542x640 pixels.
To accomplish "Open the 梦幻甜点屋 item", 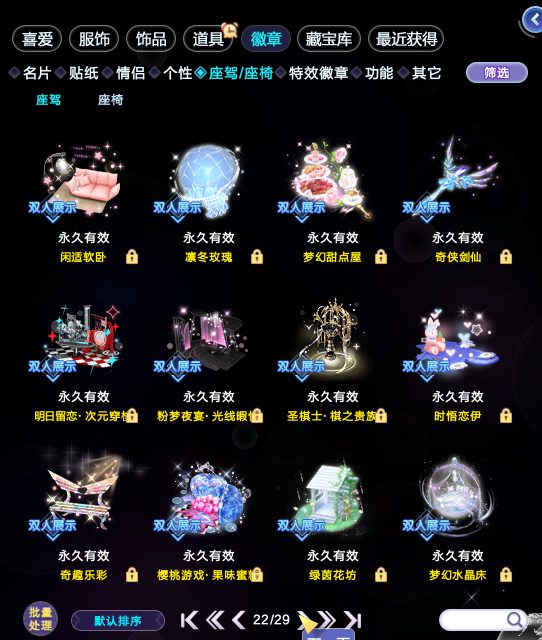I will point(333,202).
